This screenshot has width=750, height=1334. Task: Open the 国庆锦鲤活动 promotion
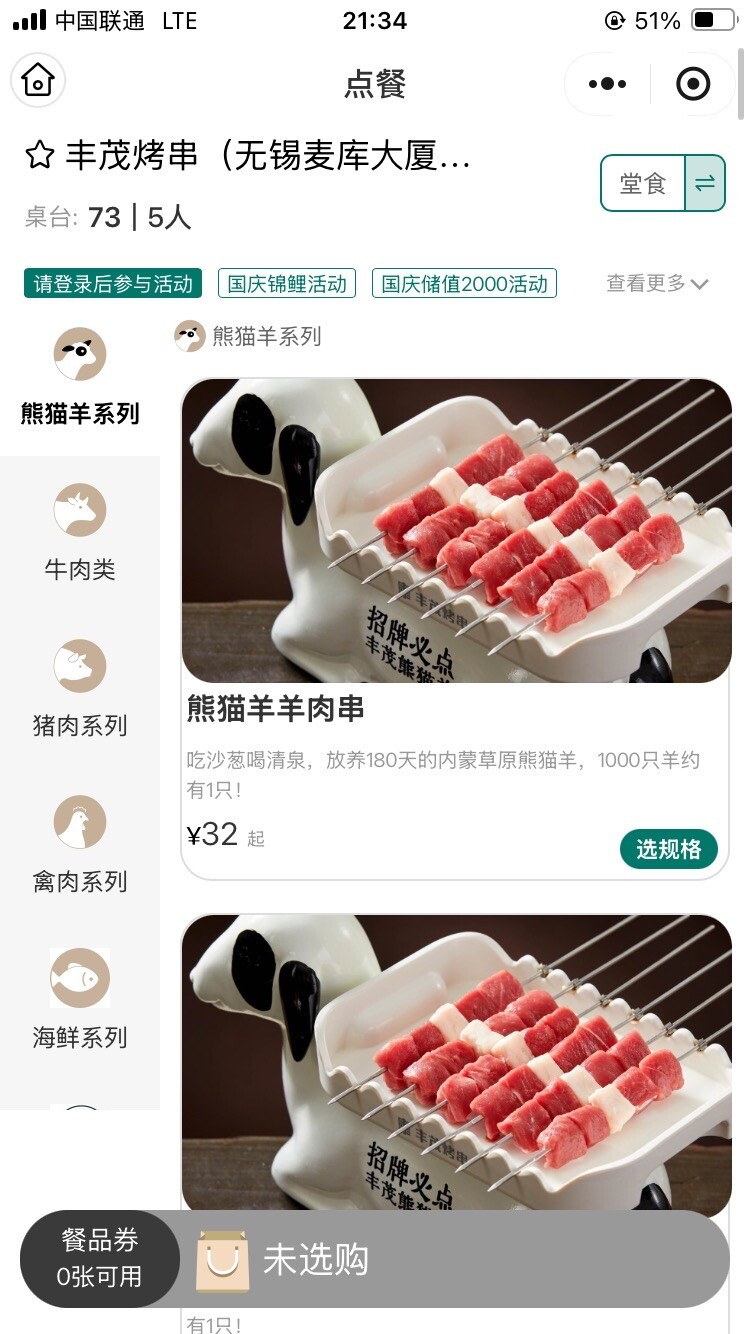[287, 284]
